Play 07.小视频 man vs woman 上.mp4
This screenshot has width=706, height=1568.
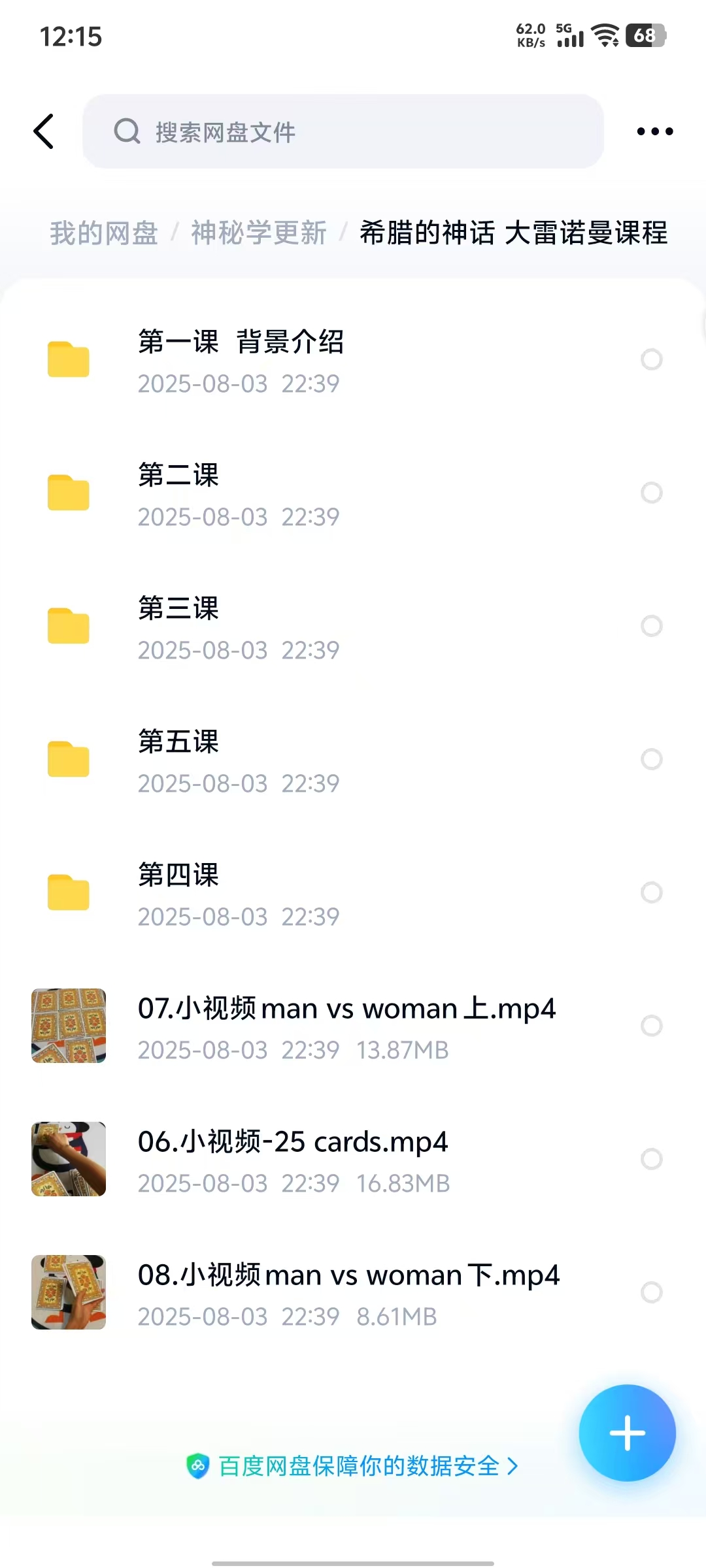pyautogui.click(x=346, y=1026)
